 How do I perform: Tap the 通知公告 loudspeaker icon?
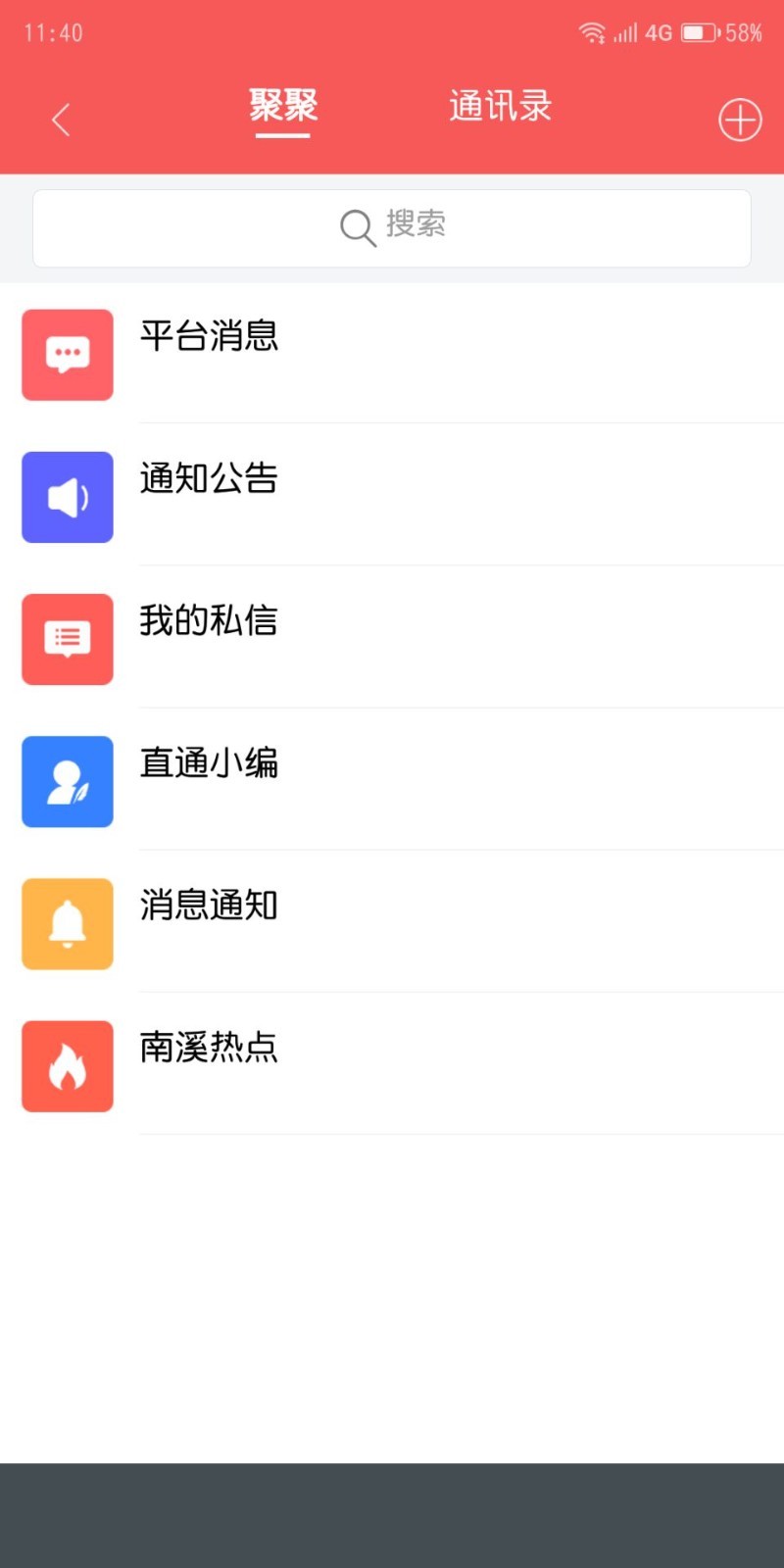[x=67, y=497]
